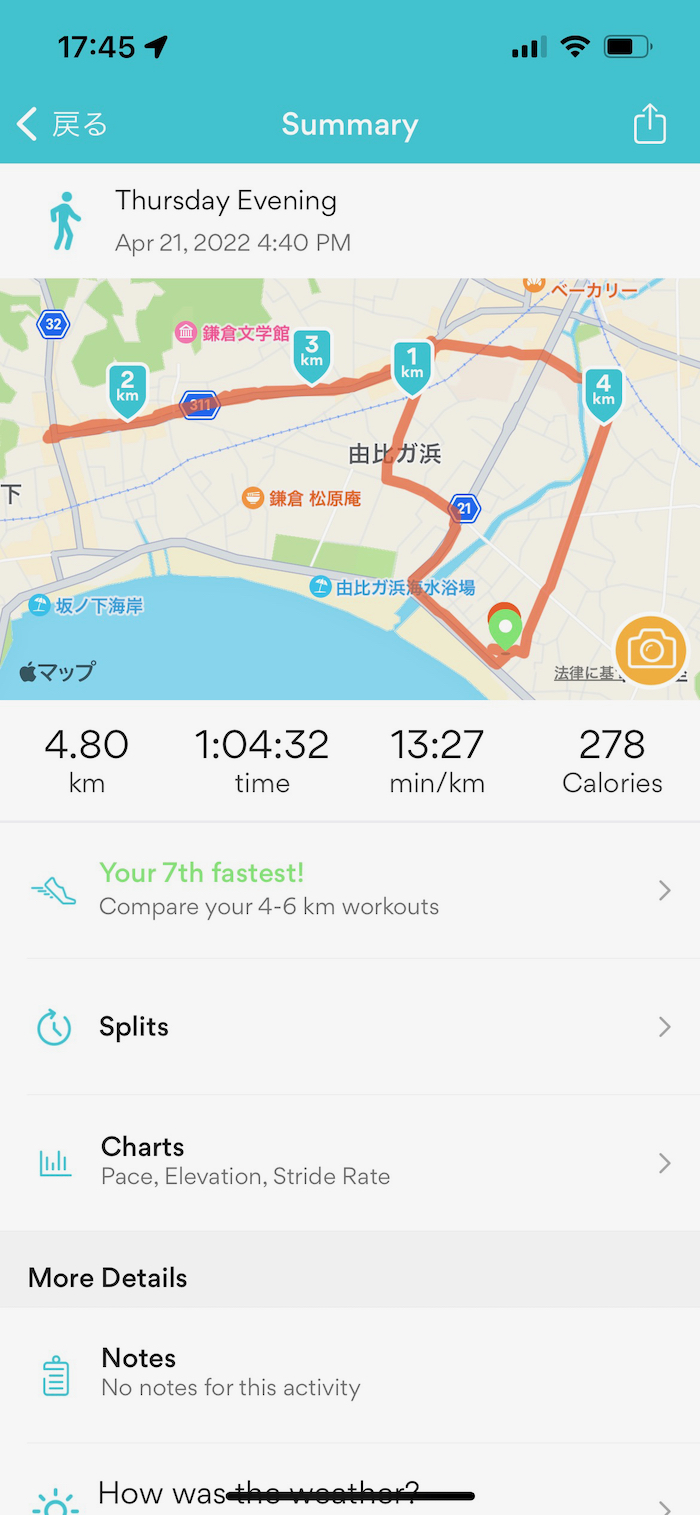This screenshot has width=700, height=1515.
Task: Go back using the 戻る button
Action: pos(62,125)
